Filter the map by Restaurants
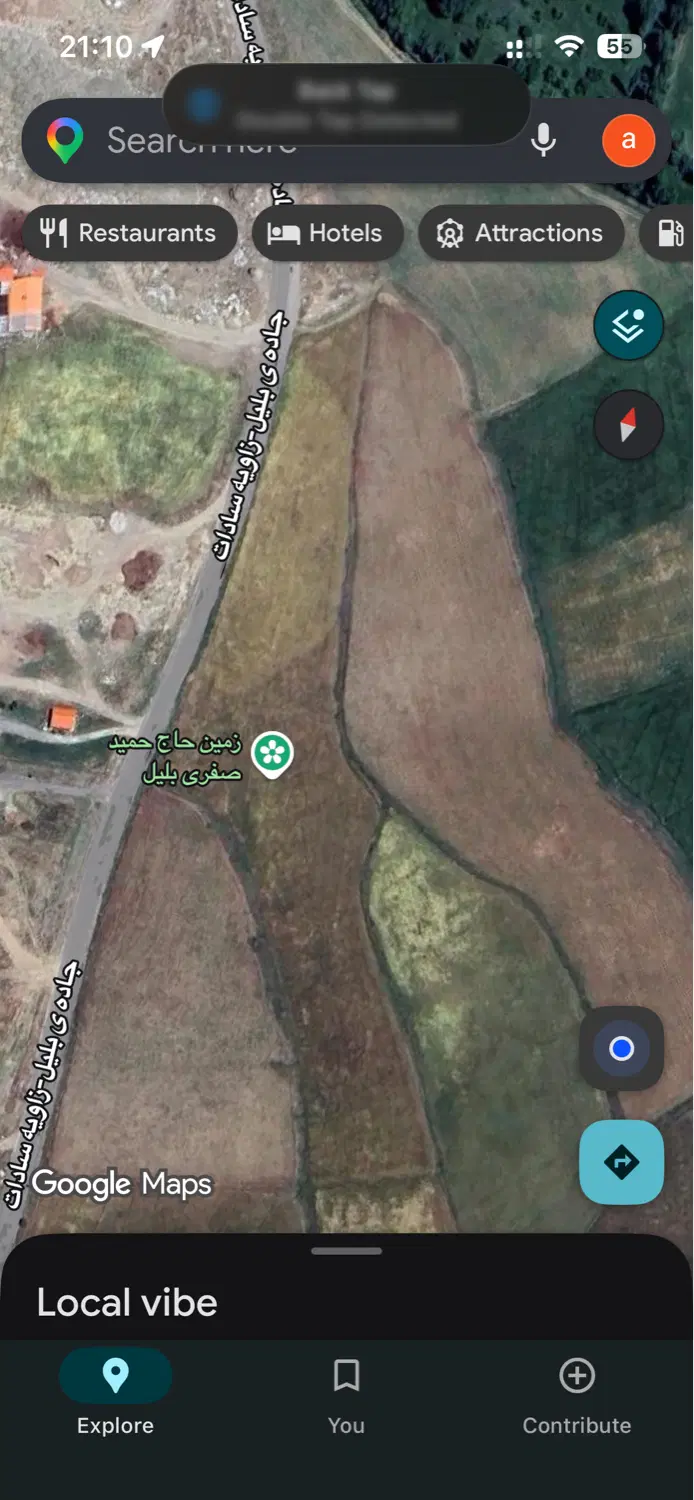This screenshot has width=694, height=1500. (129, 233)
